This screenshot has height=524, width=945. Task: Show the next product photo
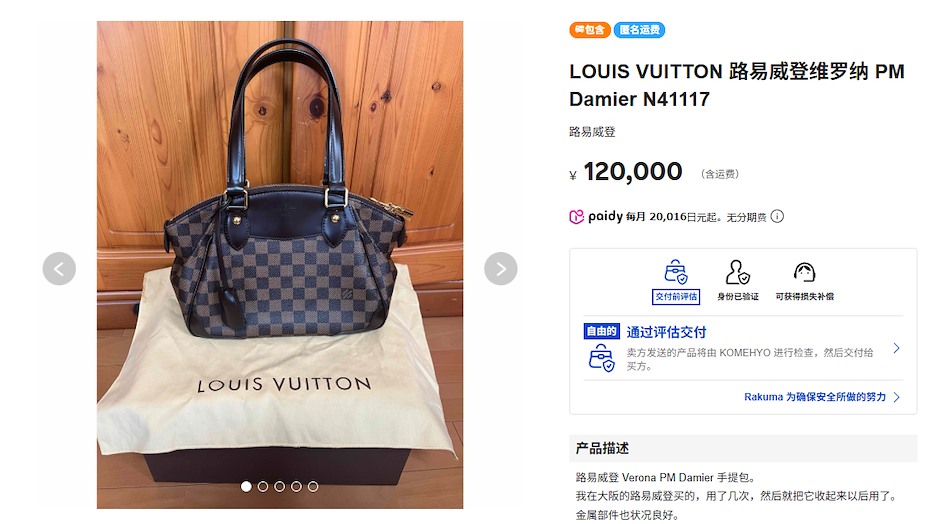(501, 268)
